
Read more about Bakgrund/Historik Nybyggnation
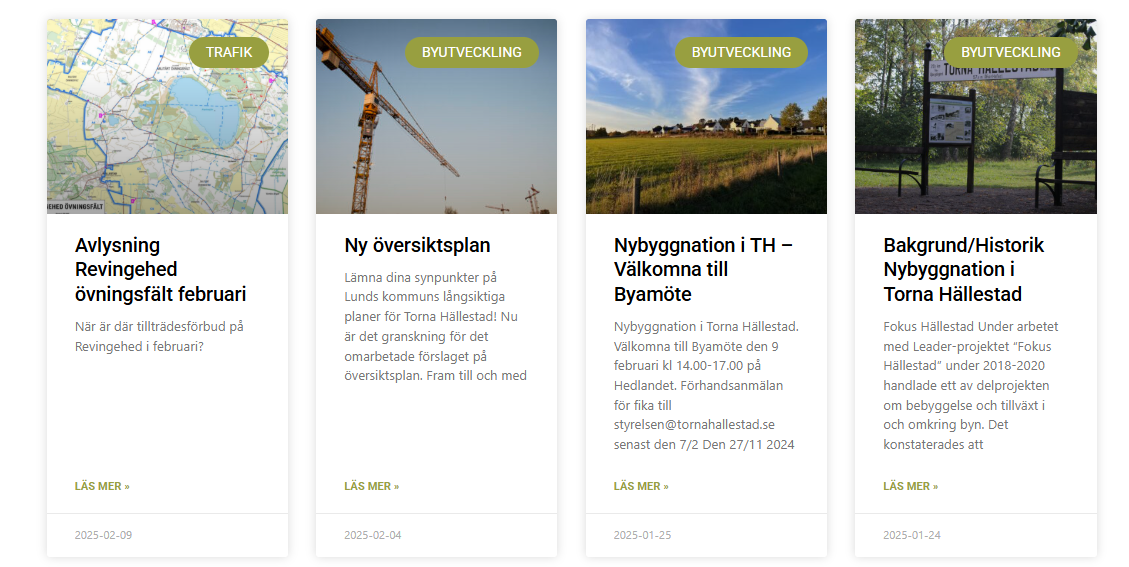coord(910,486)
